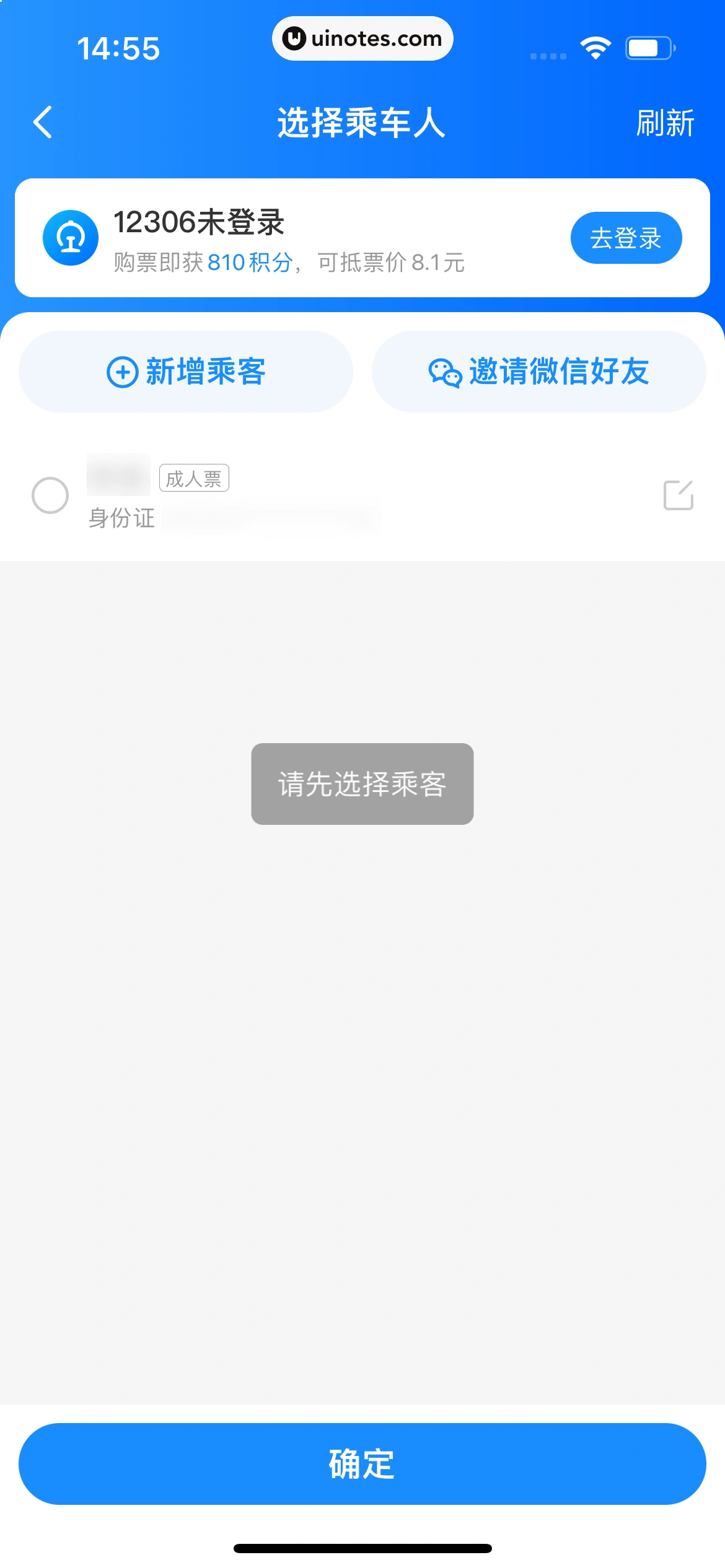Viewport: 725px width, 1568px height.
Task: Edit the 成人票 passenger details
Action: click(x=678, y=495)
